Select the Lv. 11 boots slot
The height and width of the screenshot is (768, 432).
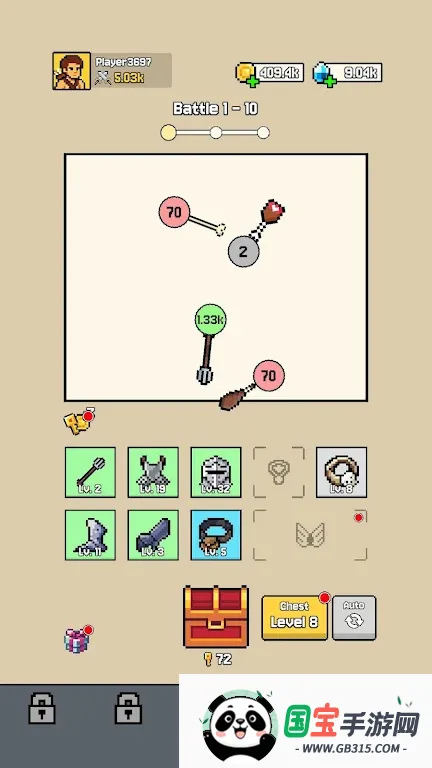coord(90,535)
